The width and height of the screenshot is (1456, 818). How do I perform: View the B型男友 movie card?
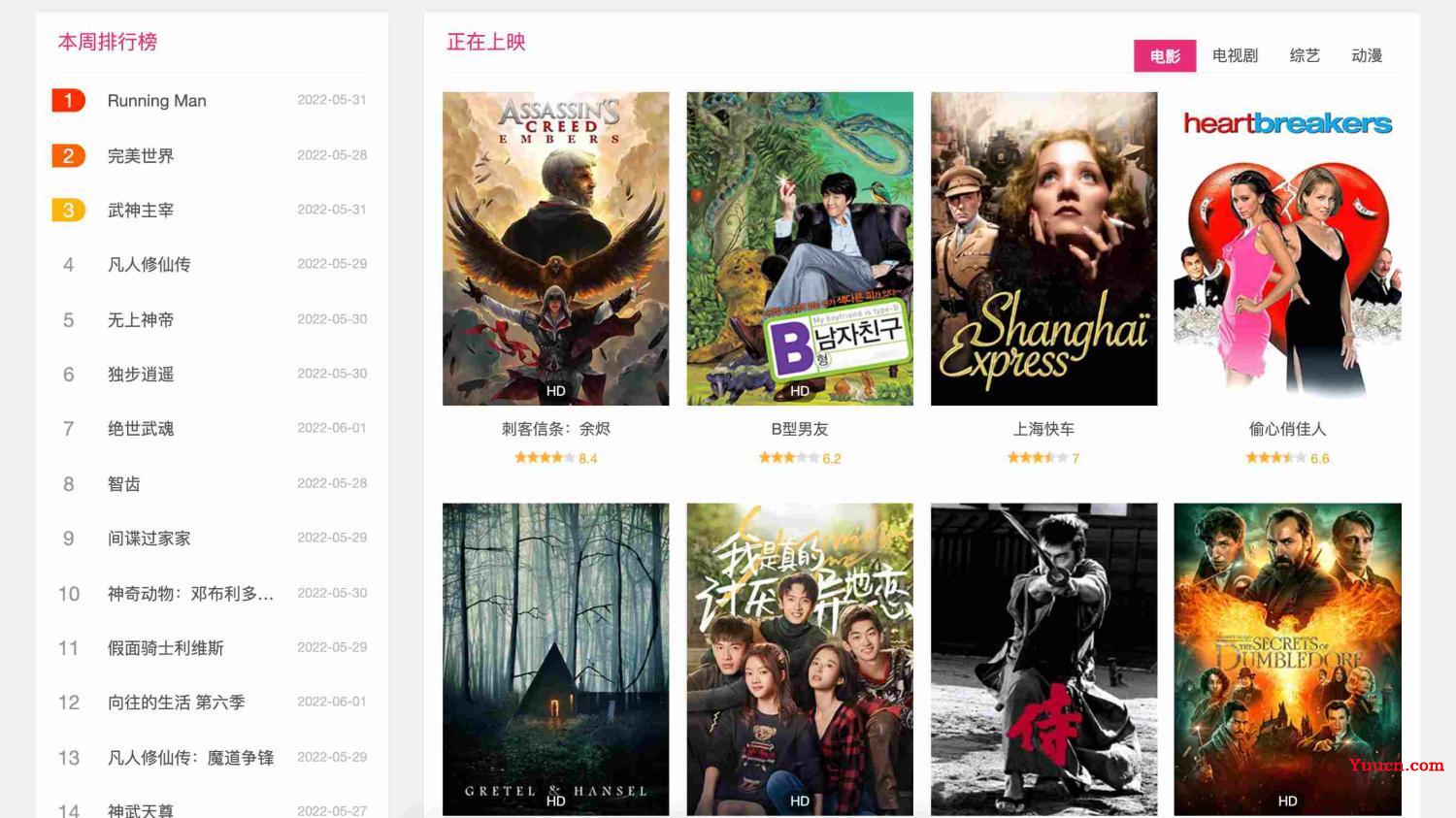click(x=800, y=248)
